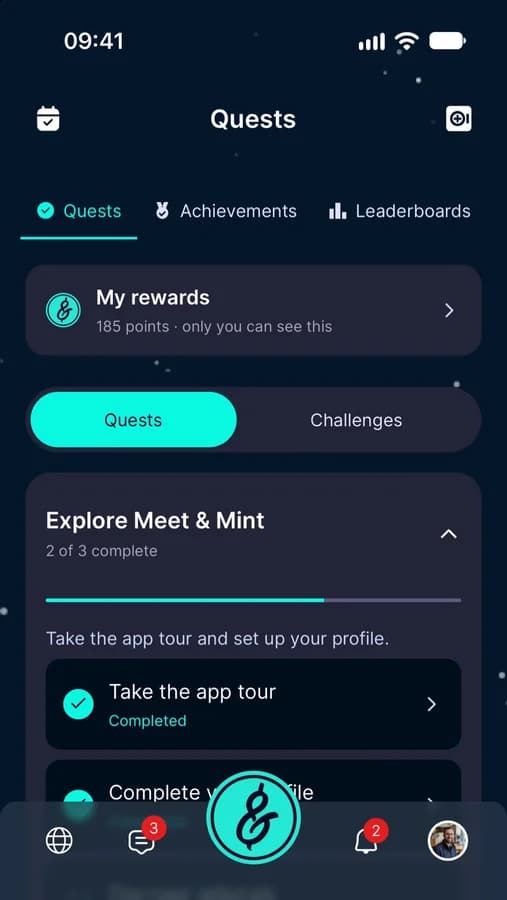Select the Quests top tab
The image size is (507, 900).
(x=79, y=211)
